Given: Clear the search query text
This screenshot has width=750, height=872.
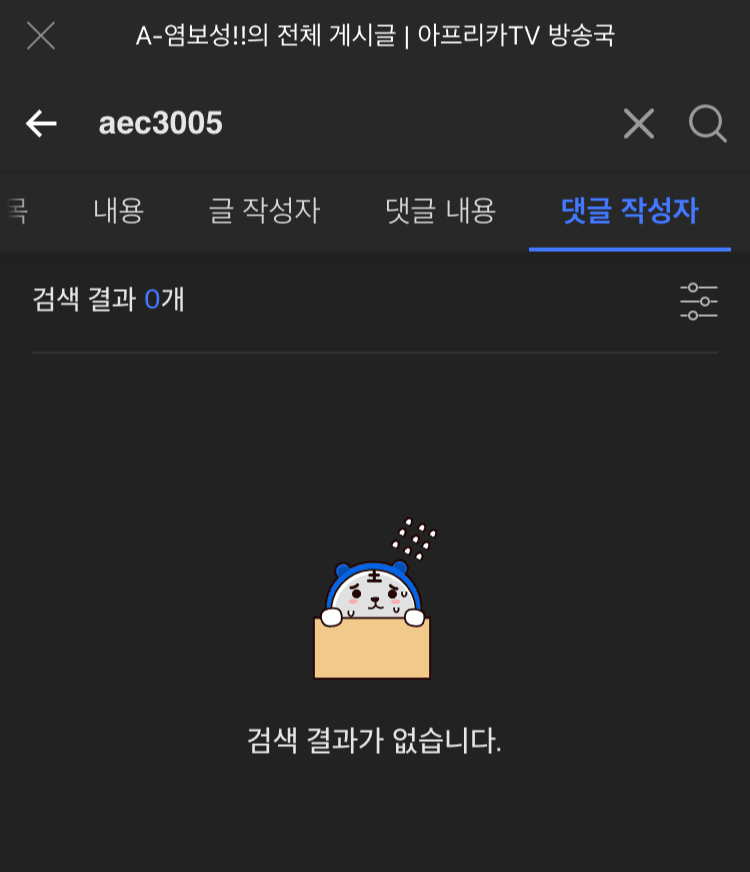Looking at the screenshot, I should tap(638, 124).
